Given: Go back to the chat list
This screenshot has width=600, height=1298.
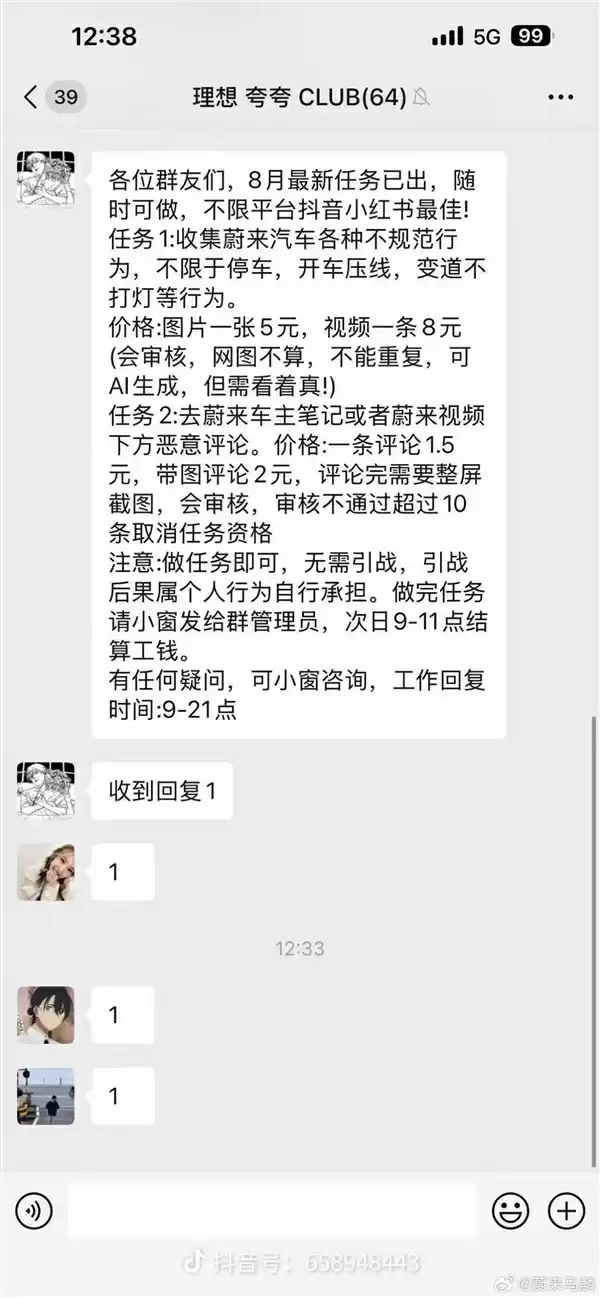Looking at the screenshot, I should pos(32,97).
